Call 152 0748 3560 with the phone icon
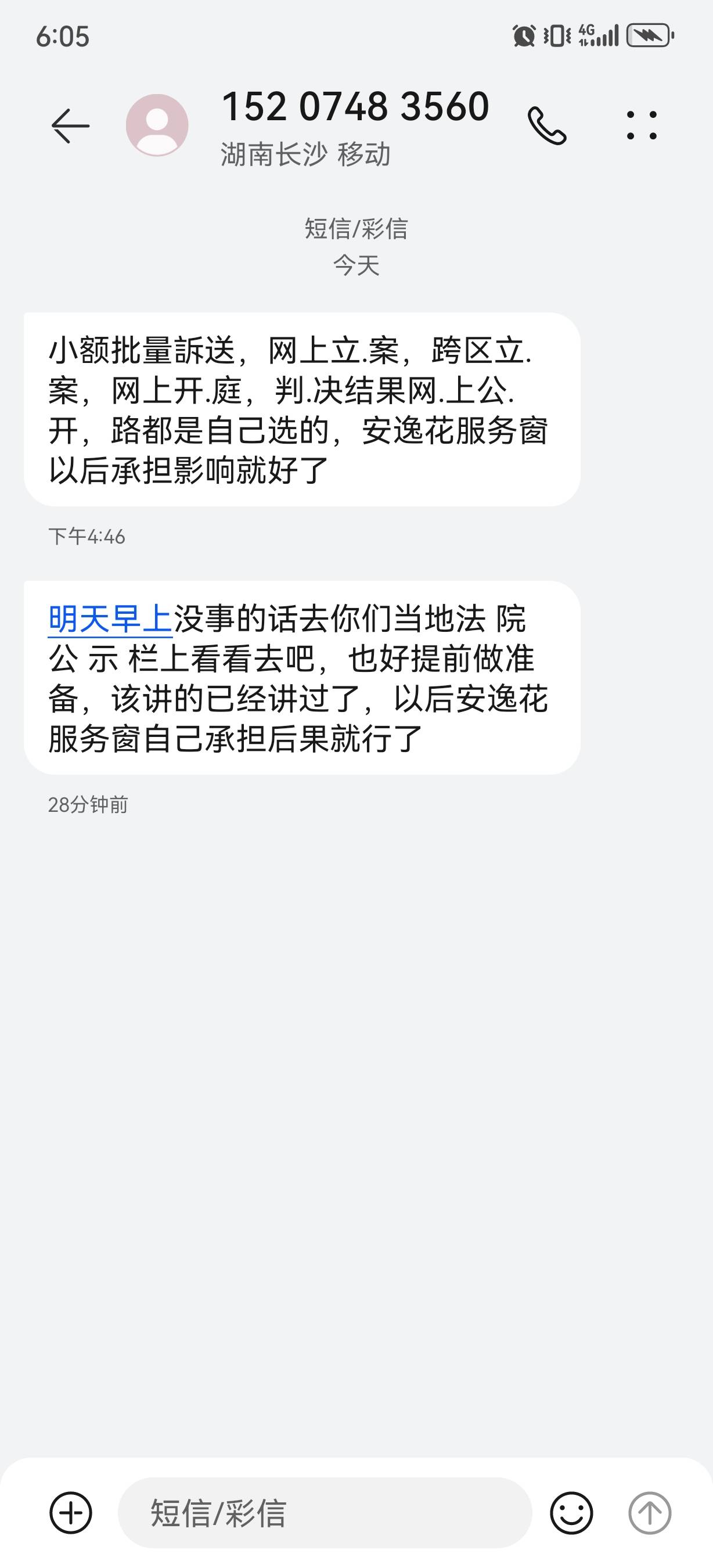The width and height of the screenshot is (713, 1568). pyautogui.click(x=546, y=126)
